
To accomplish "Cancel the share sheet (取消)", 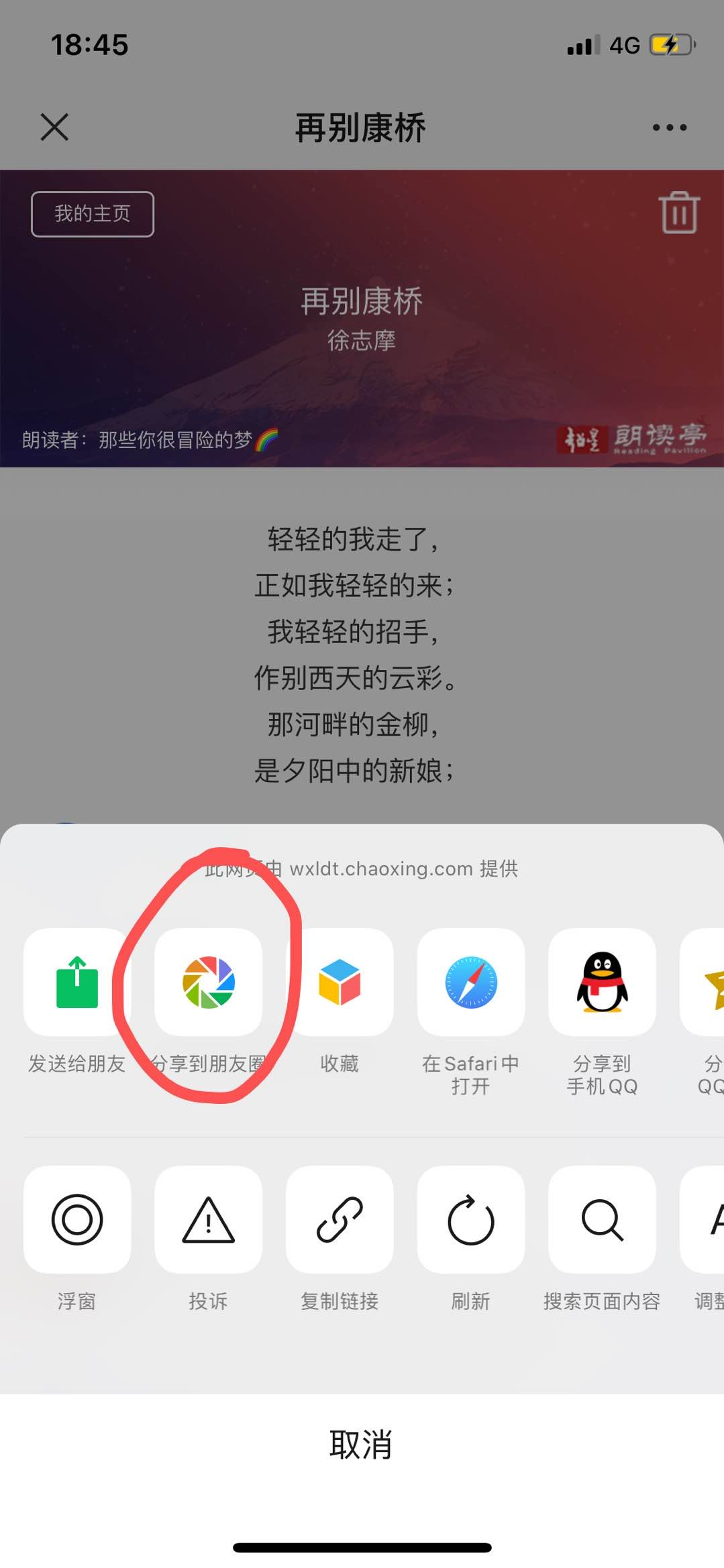I will [361, 1445].
